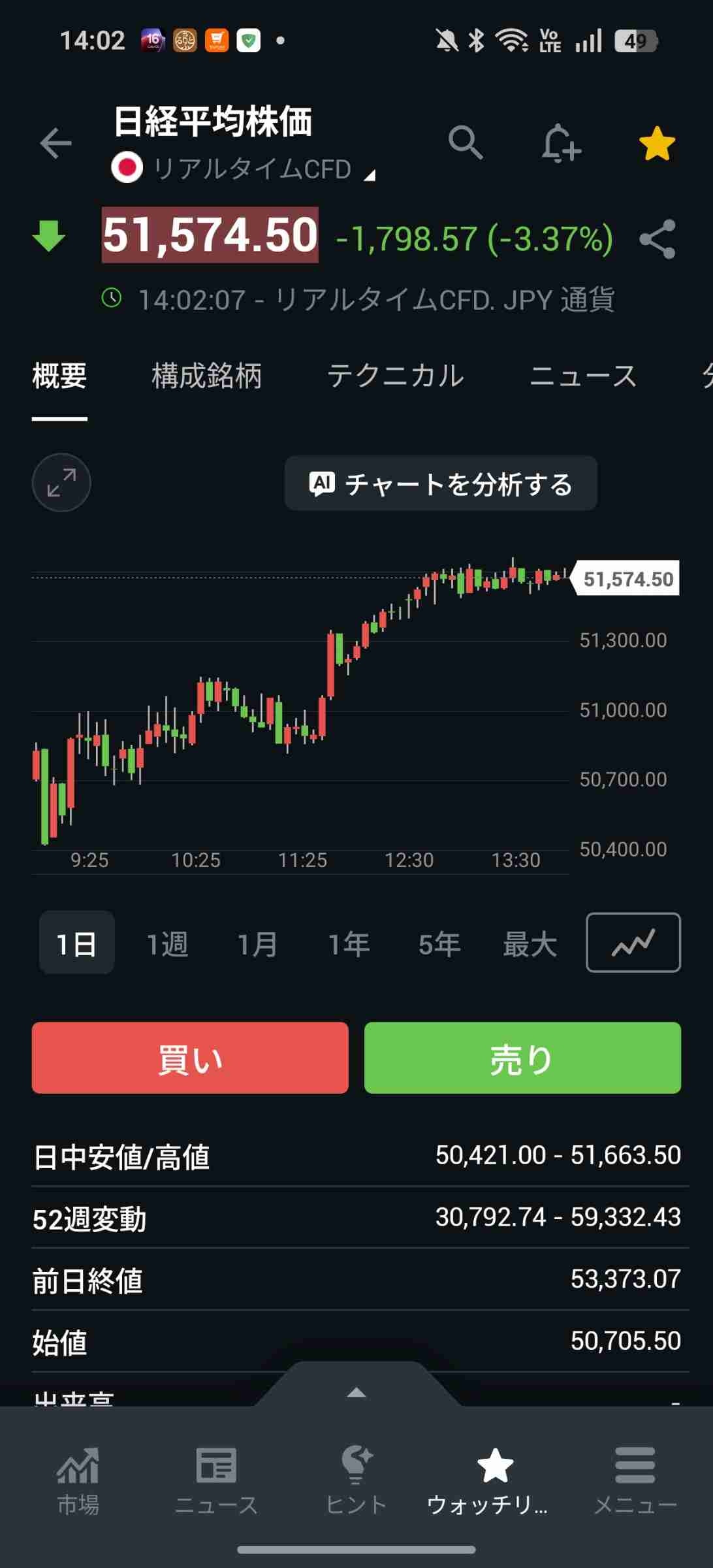Select the 1年 chart range
This screenshot has width=713, height=1568.
[x=349, y=944]
